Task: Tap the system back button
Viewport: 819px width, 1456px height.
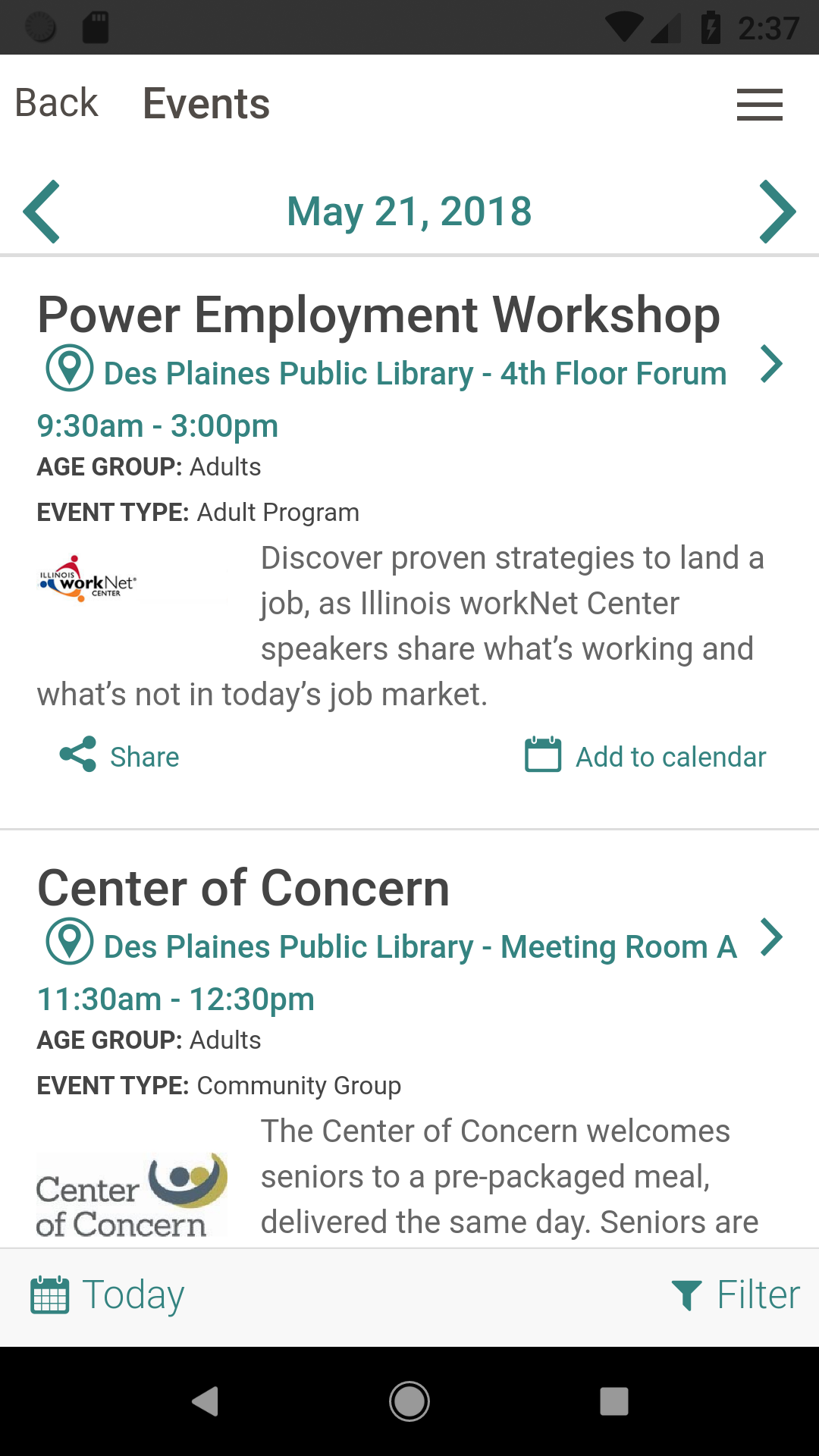Action: tap(205, 1401)
